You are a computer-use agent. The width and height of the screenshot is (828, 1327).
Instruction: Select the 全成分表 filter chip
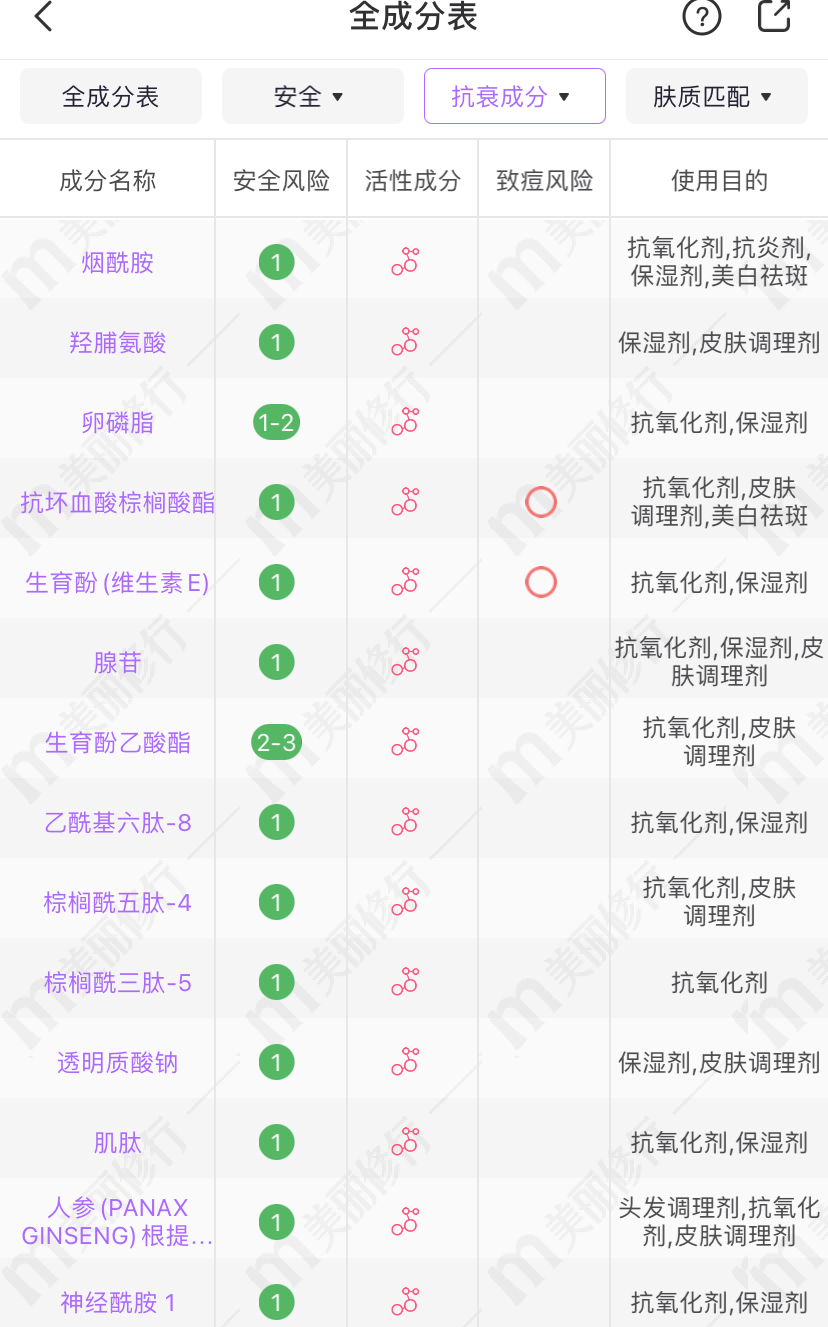coord(111,96)
